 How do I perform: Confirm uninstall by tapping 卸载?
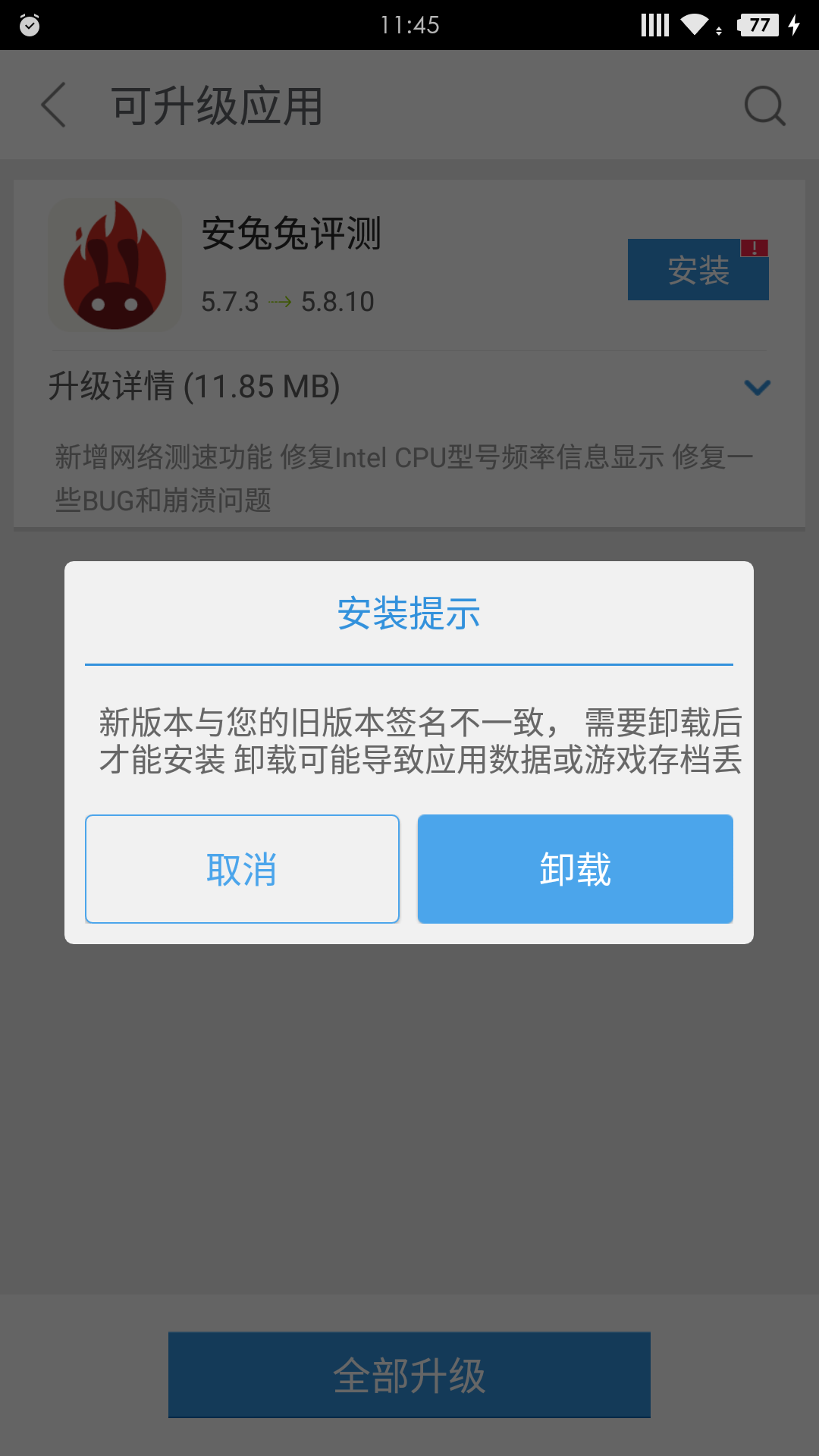576,869
